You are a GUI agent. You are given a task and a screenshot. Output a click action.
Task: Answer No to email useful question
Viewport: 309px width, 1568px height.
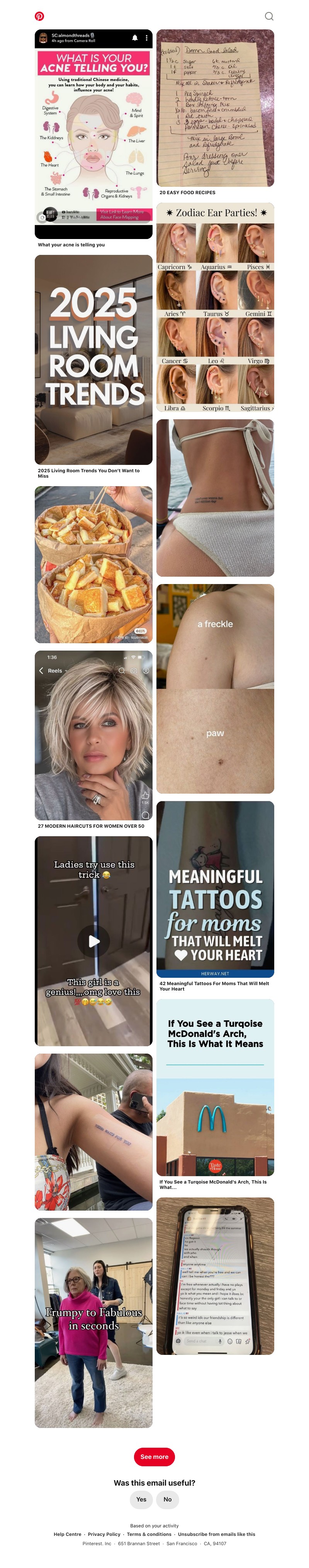tap(167, 1499)
